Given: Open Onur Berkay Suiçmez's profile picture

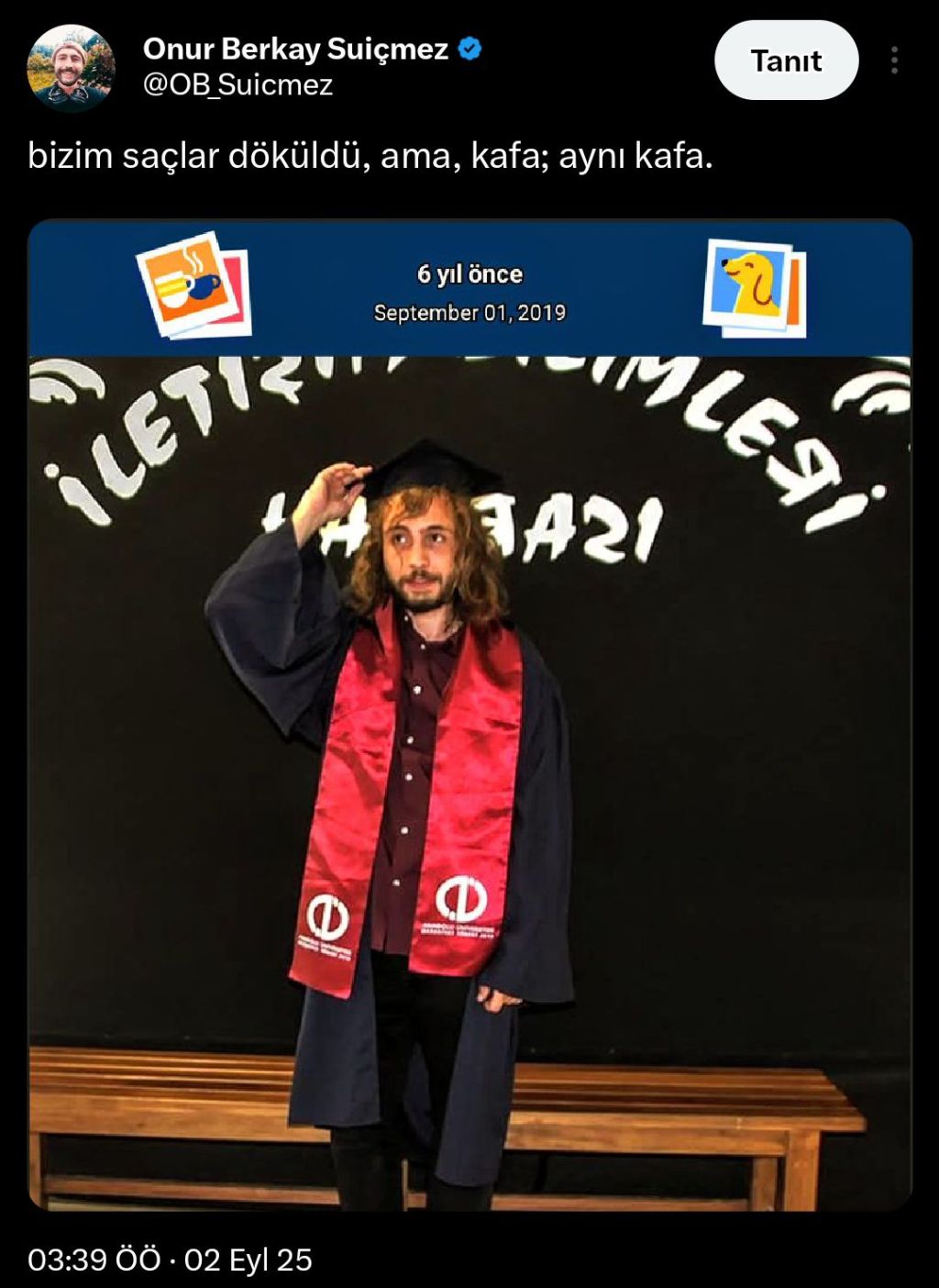Looking at the screenshot, I should click(x=71, y=68).
